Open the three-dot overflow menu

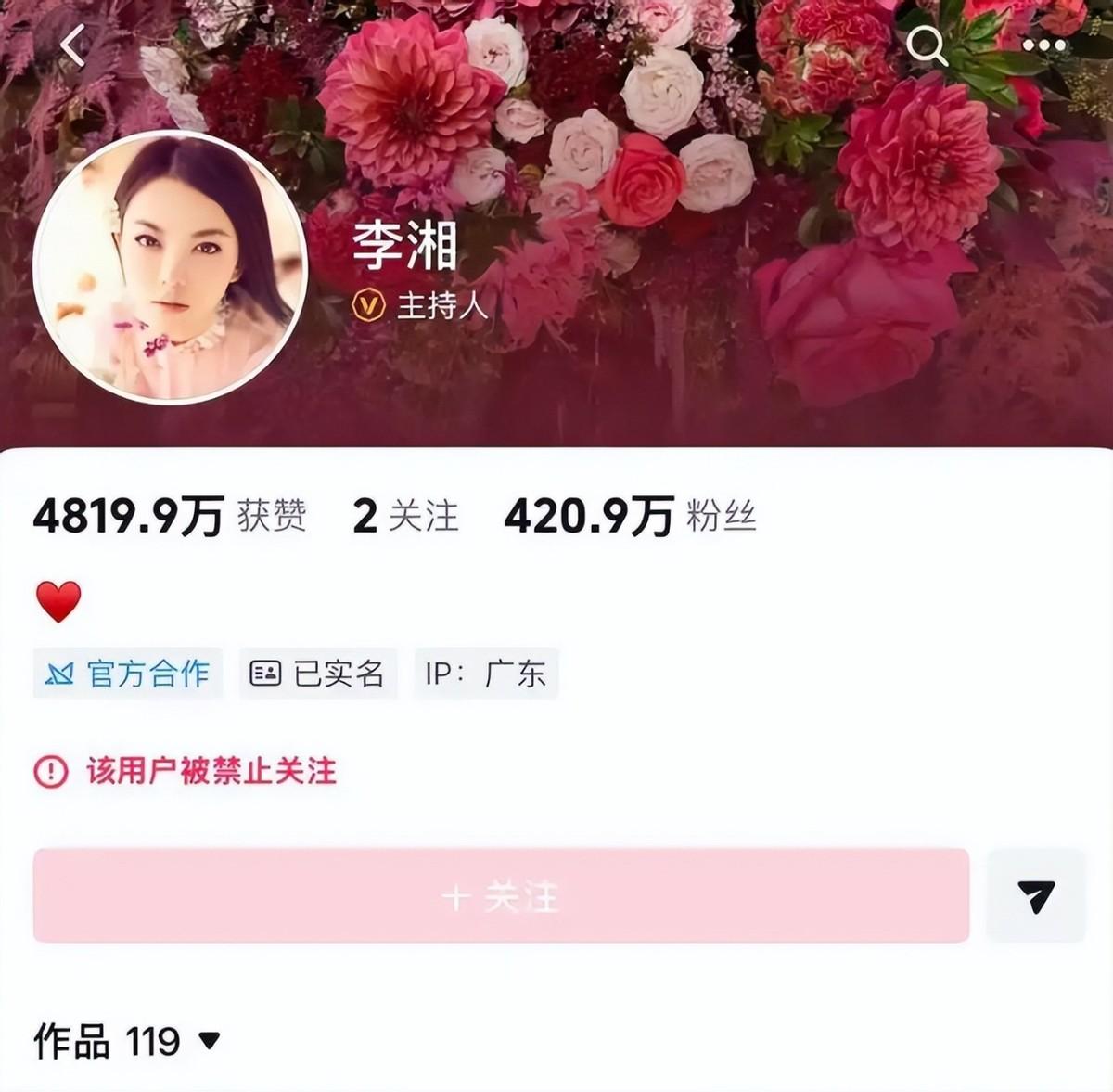pyautogui.click(x=1043, y=45)
